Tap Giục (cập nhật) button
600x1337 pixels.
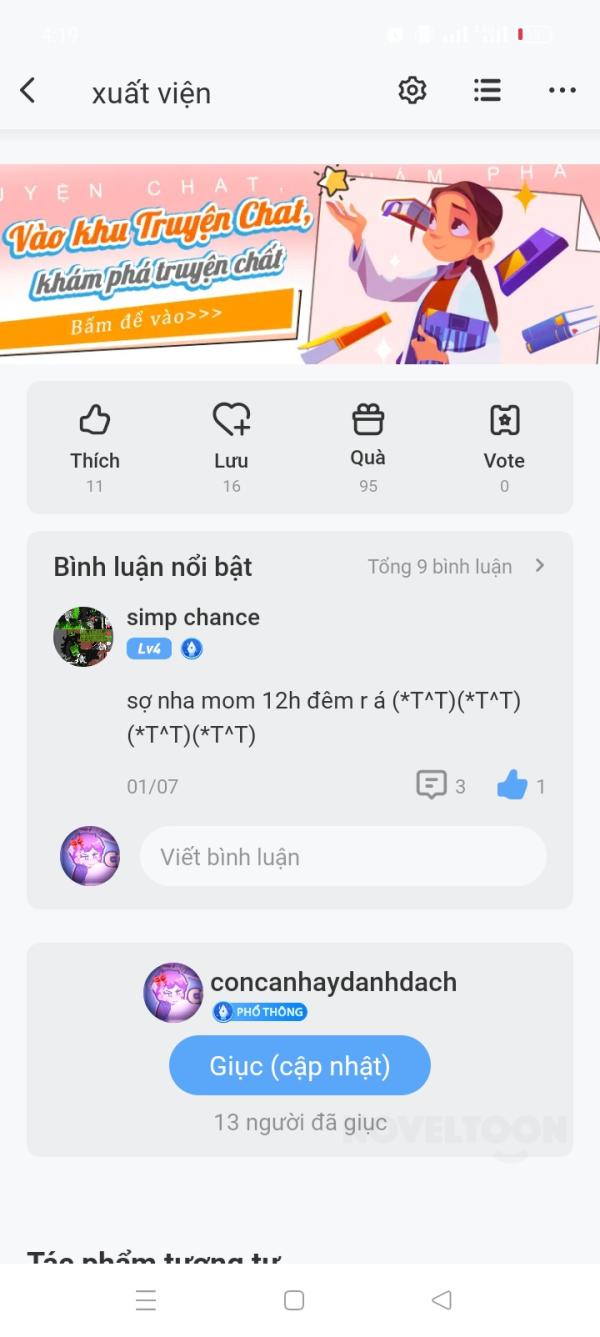coord(300,1066)
